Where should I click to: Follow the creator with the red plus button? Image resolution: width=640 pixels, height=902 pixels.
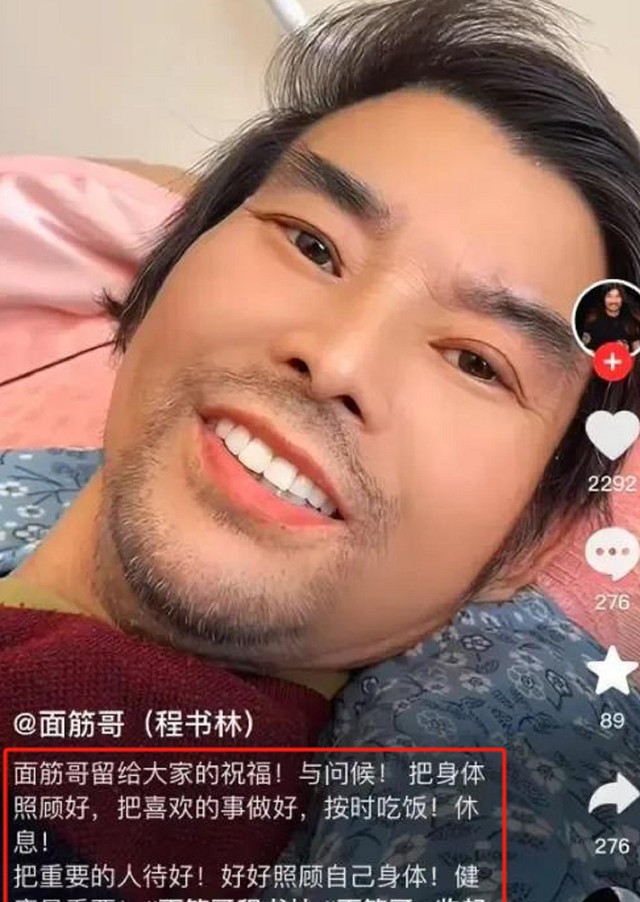[612, 362]
